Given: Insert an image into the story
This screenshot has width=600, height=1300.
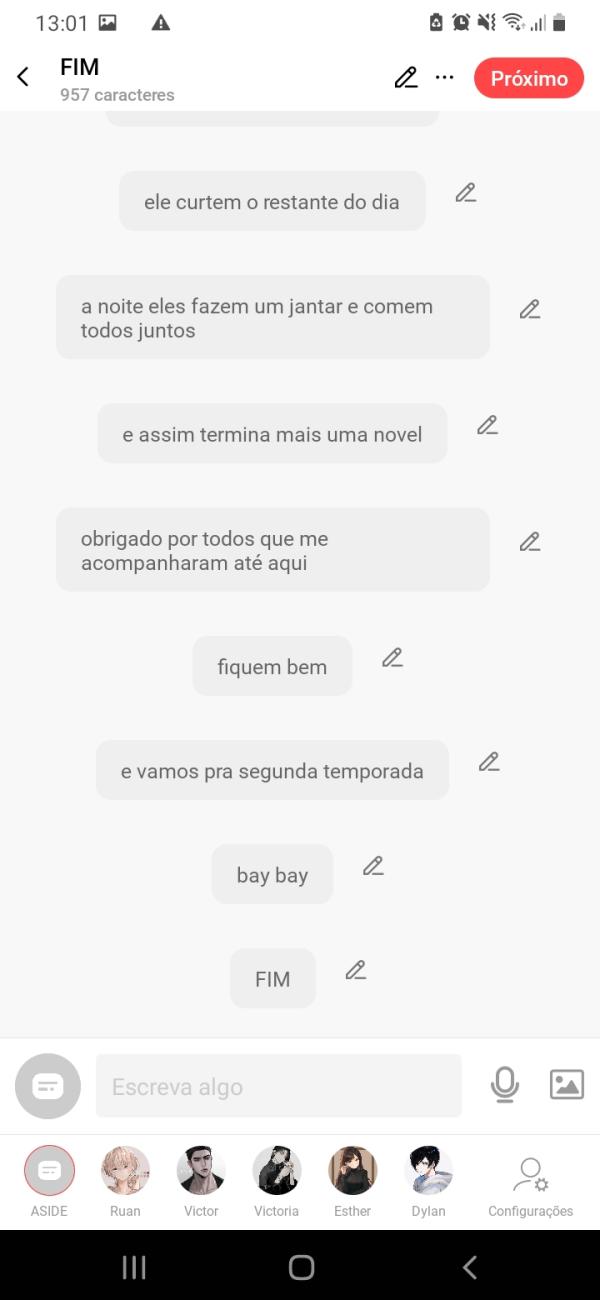Looking at the screenshot, I should point(566,1085).
